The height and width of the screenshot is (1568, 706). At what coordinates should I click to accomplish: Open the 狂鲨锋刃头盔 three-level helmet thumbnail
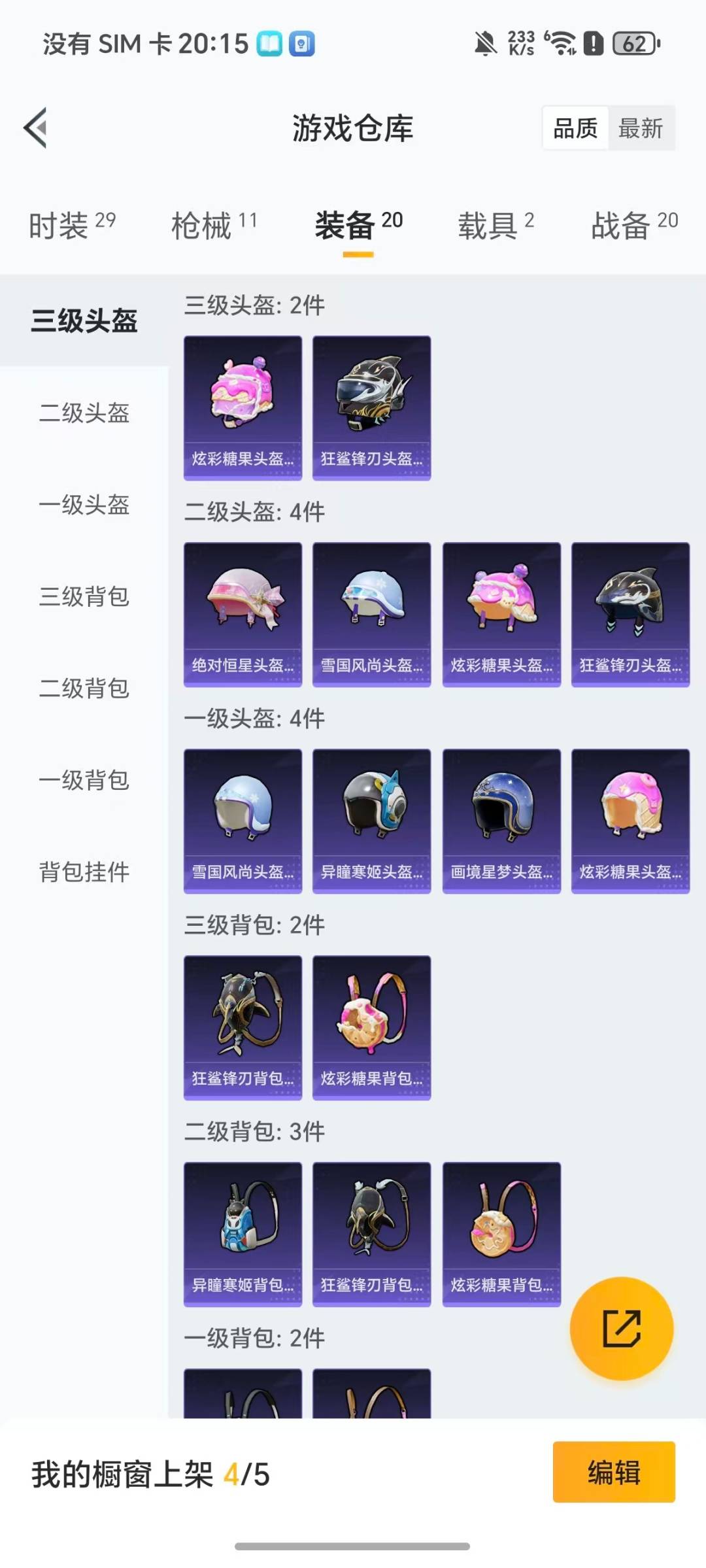pyautogui.click(x=371, y=404)
